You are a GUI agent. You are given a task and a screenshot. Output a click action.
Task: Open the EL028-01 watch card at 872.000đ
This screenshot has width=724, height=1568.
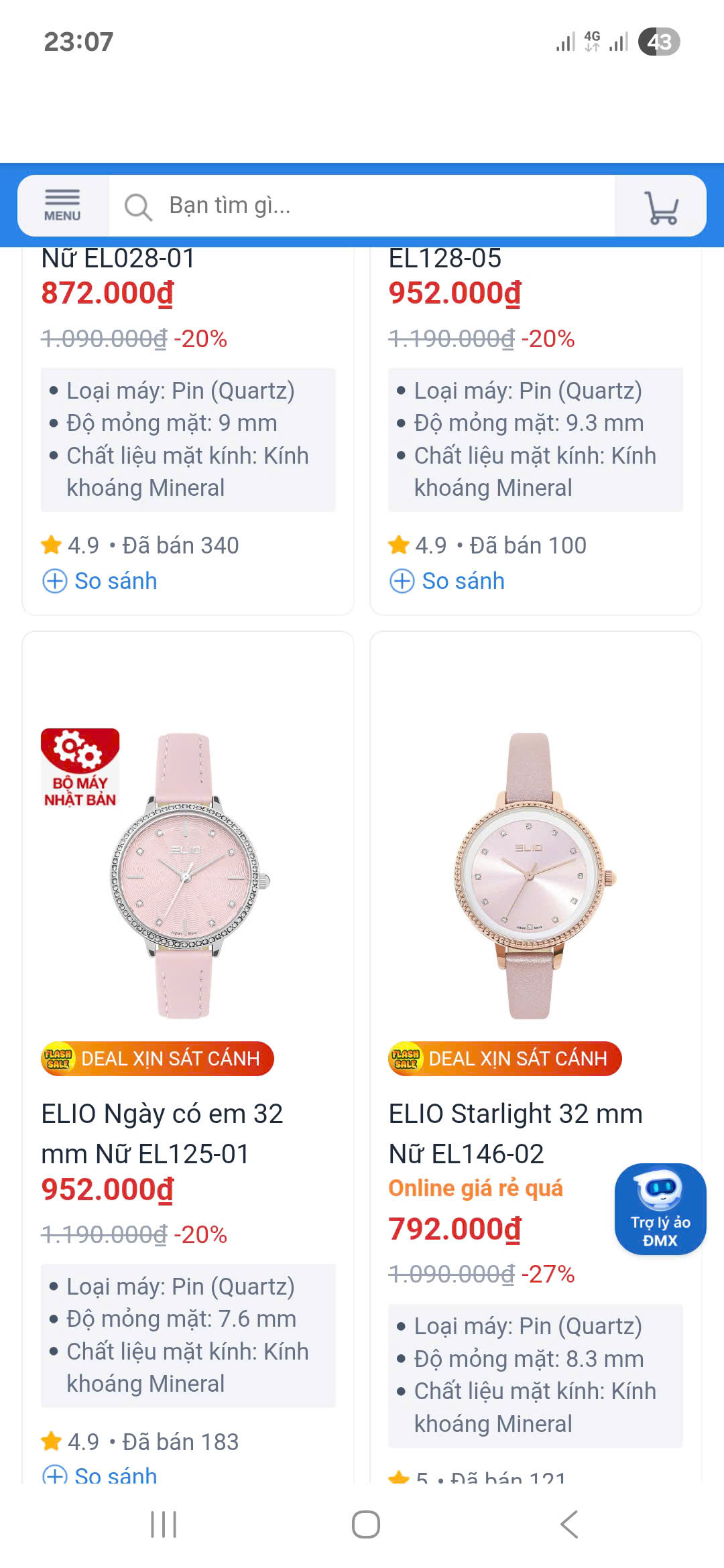pos(107,293)
